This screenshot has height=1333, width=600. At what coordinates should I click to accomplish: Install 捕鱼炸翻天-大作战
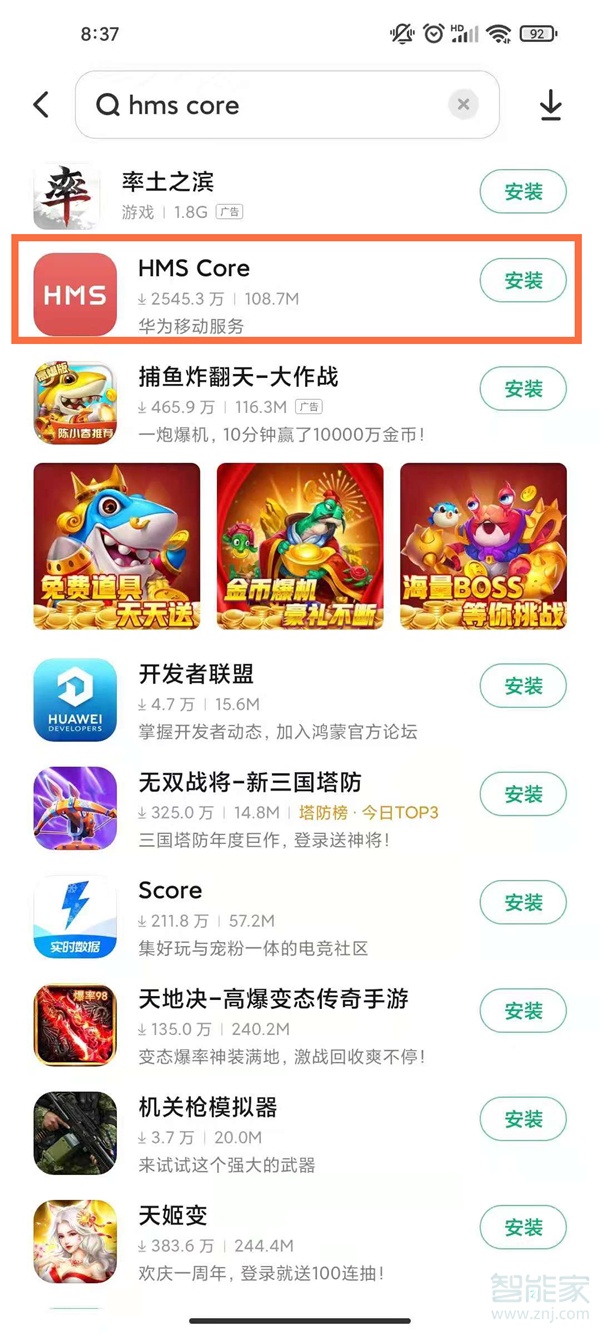pyautogui.click(x=523, y=389)
